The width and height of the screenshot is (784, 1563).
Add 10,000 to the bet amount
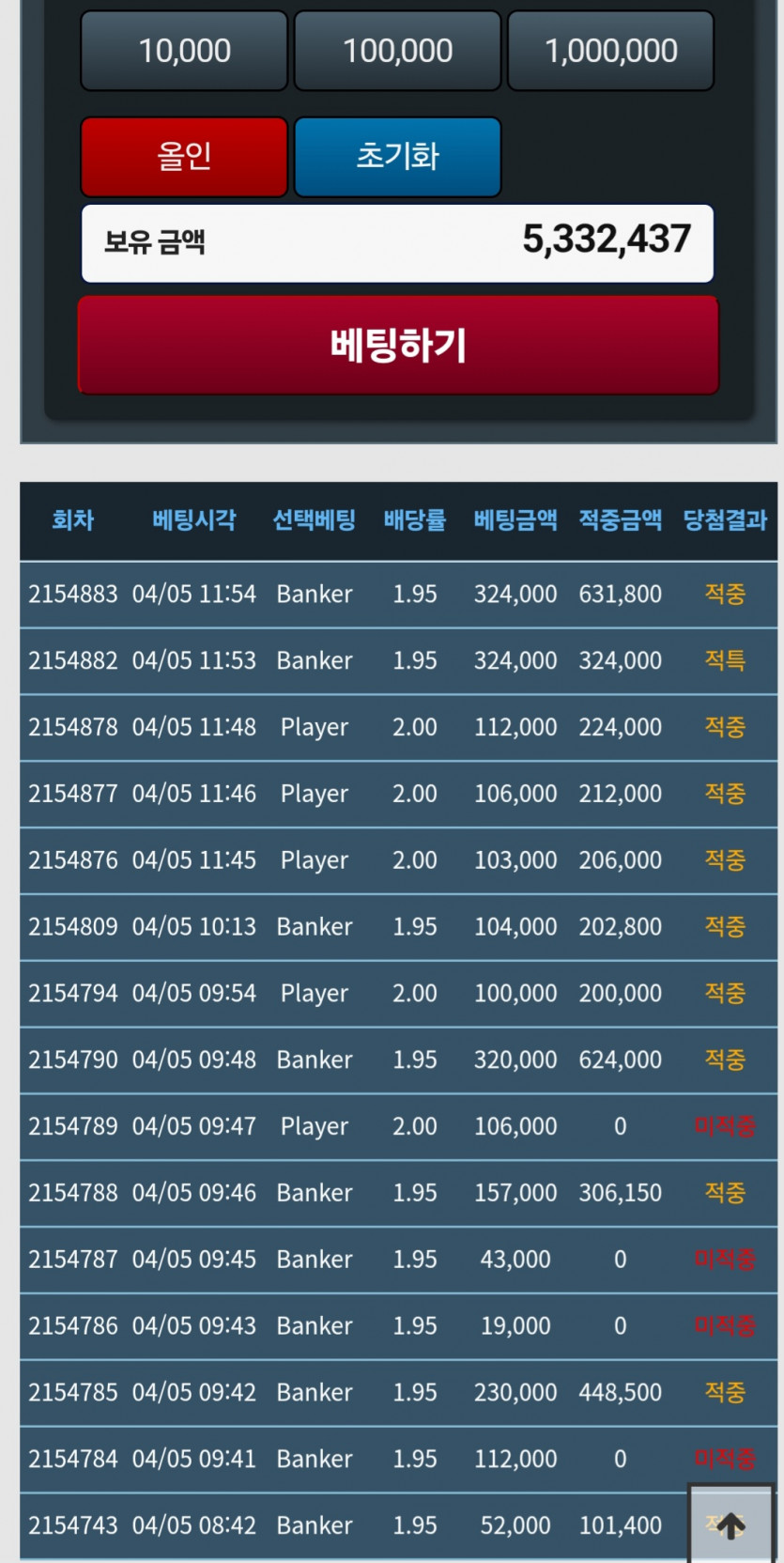click(x=184, y=51)
